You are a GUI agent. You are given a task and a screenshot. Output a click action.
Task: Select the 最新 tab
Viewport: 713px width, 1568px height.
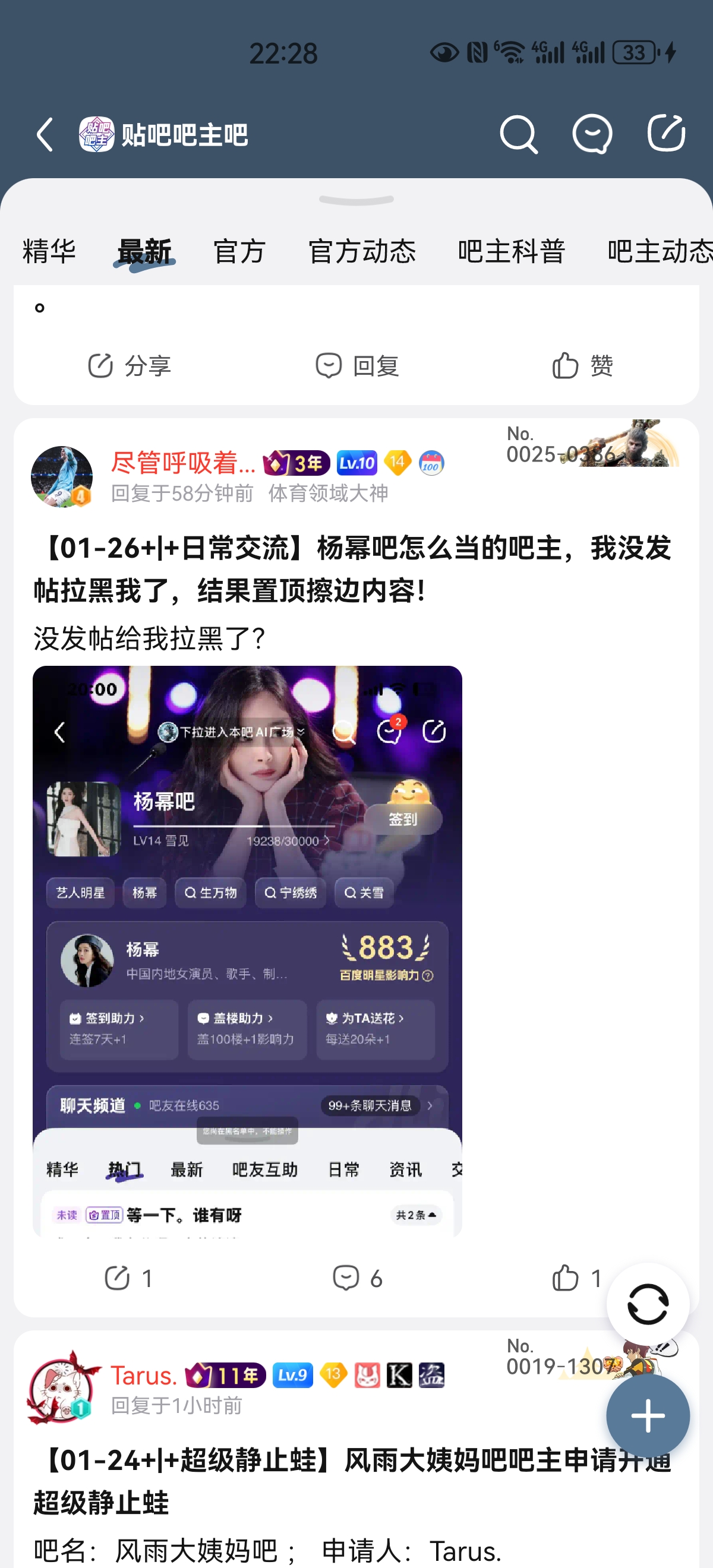tap(144, 251)
